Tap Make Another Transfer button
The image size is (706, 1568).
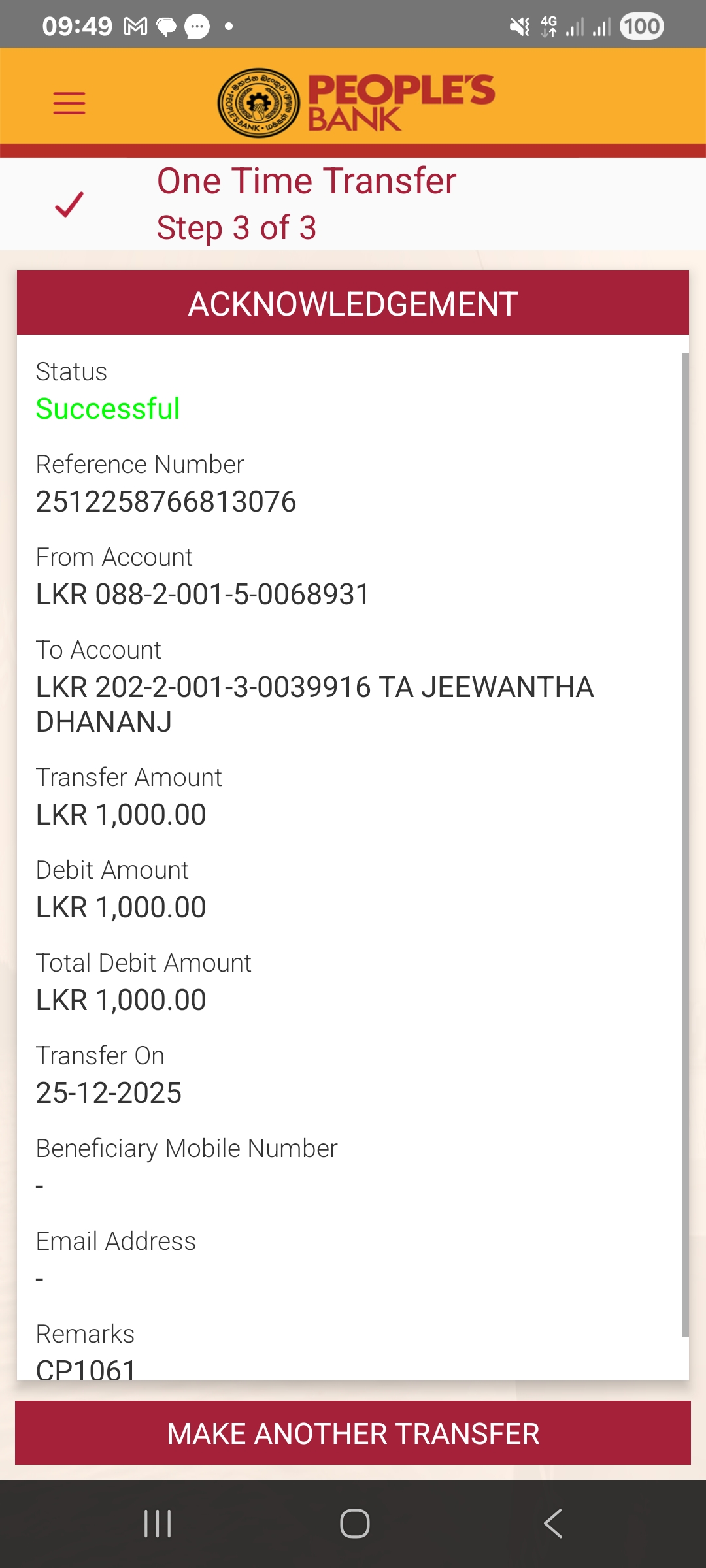pyautogui.click(x=353, y=1433)
